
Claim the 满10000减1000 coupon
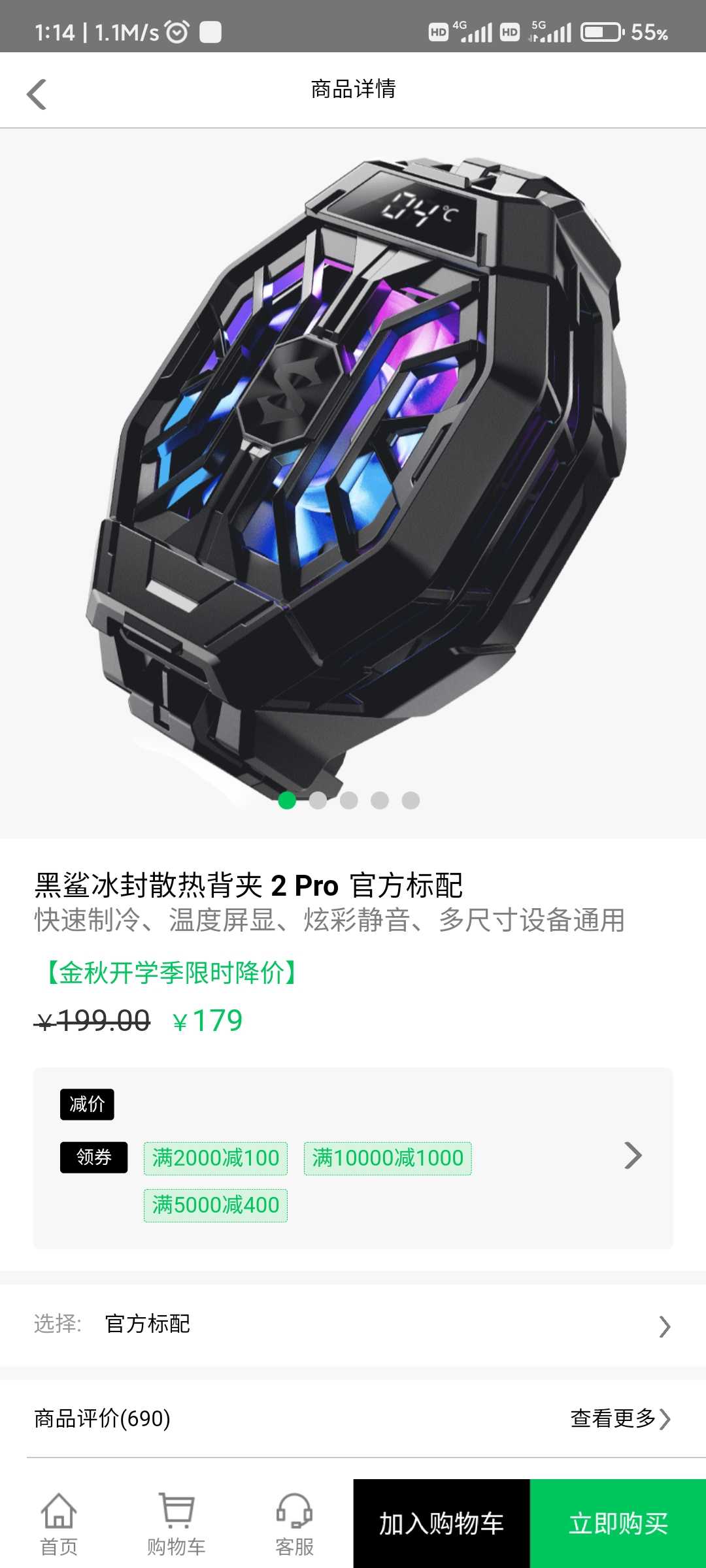388,1158
